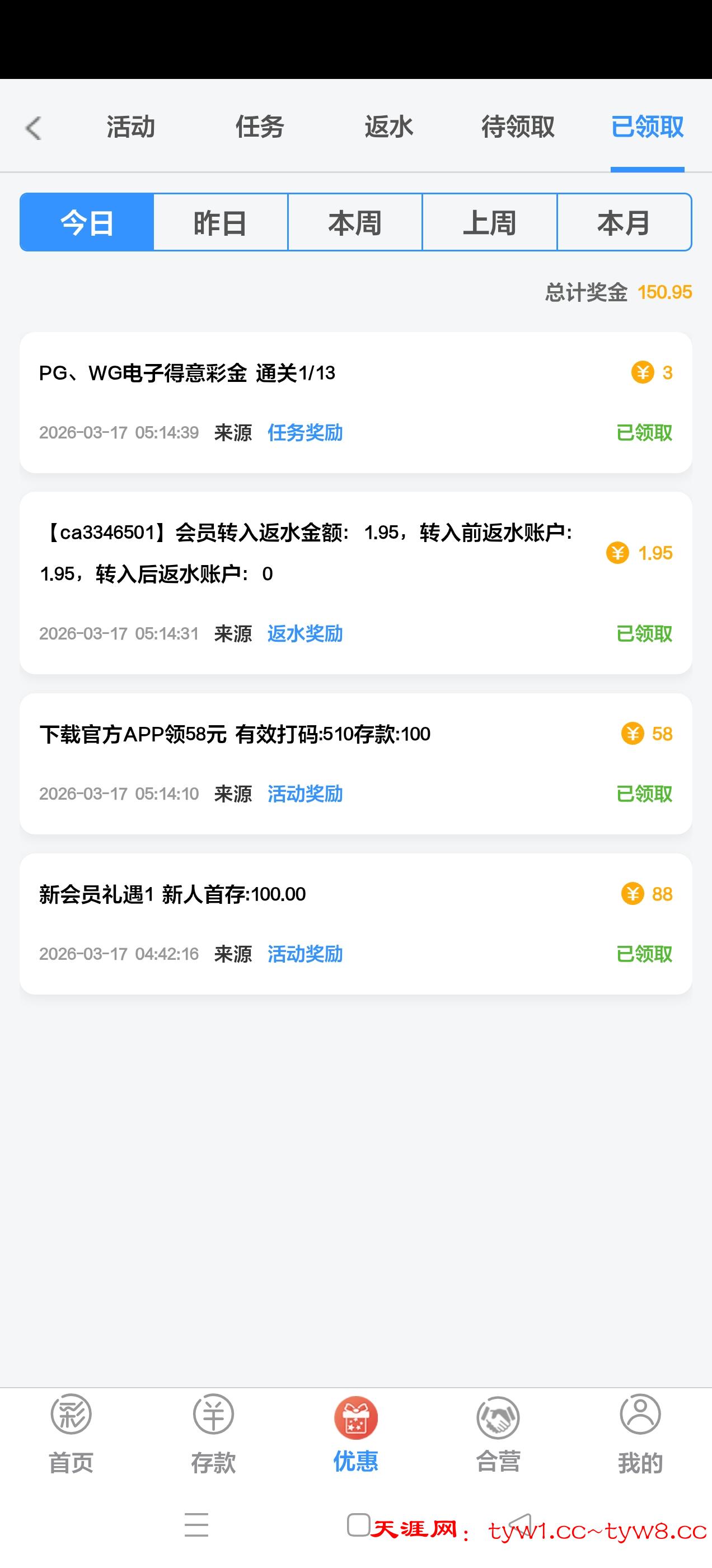Open the 存款 page

click(213, 1434)
